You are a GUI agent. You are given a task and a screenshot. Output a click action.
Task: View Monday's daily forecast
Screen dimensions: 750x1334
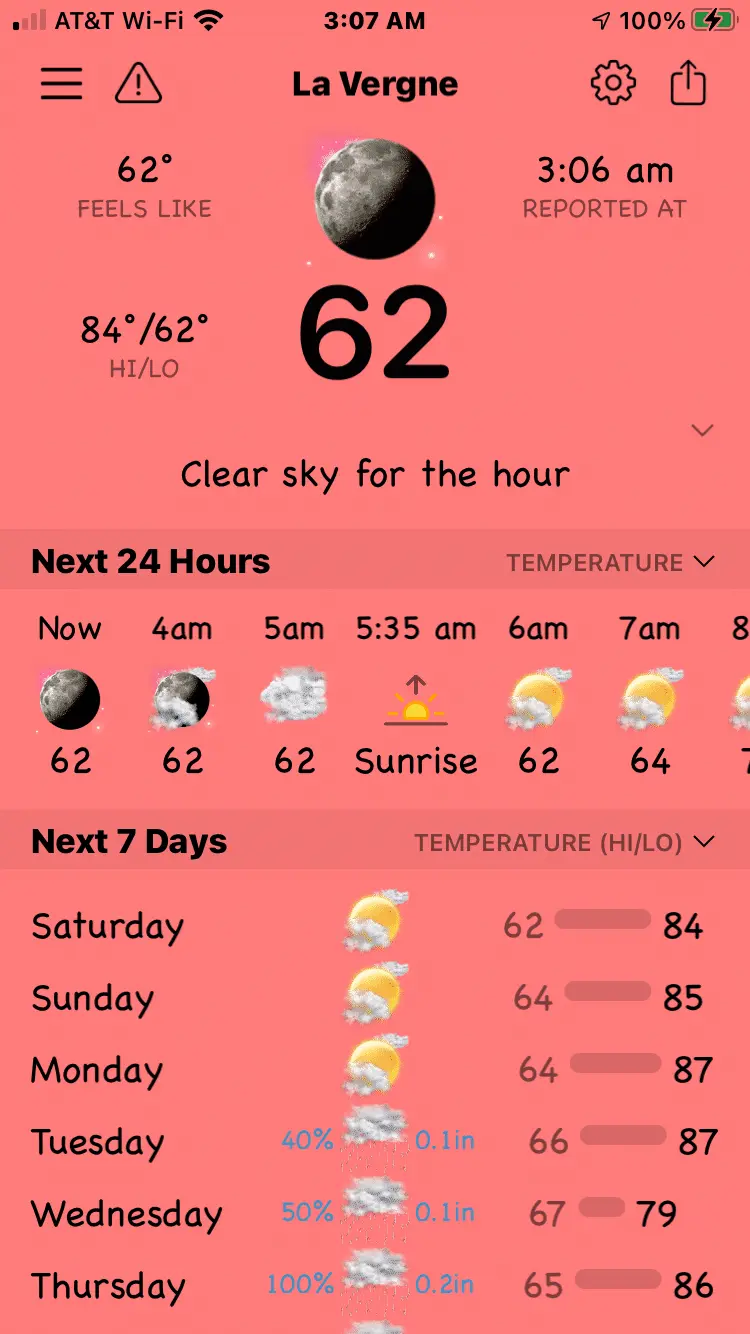[374, 1070]
